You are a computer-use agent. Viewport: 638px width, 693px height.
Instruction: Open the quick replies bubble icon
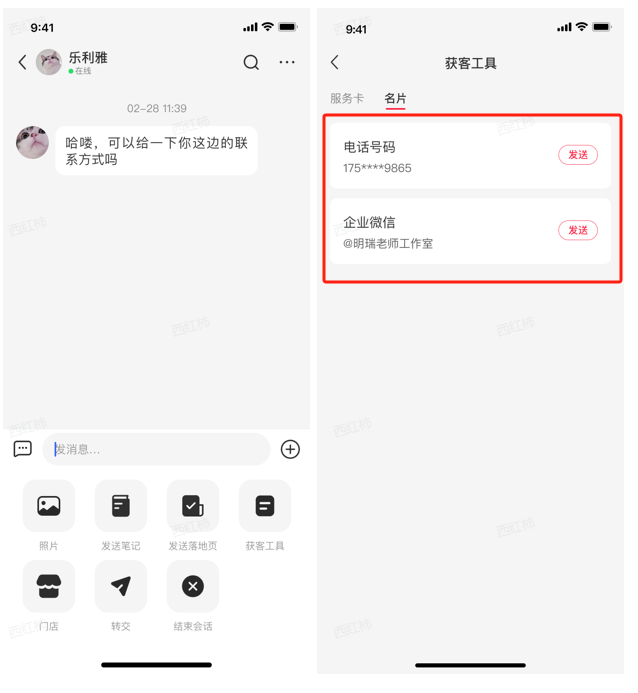click(x=23, y=450)
